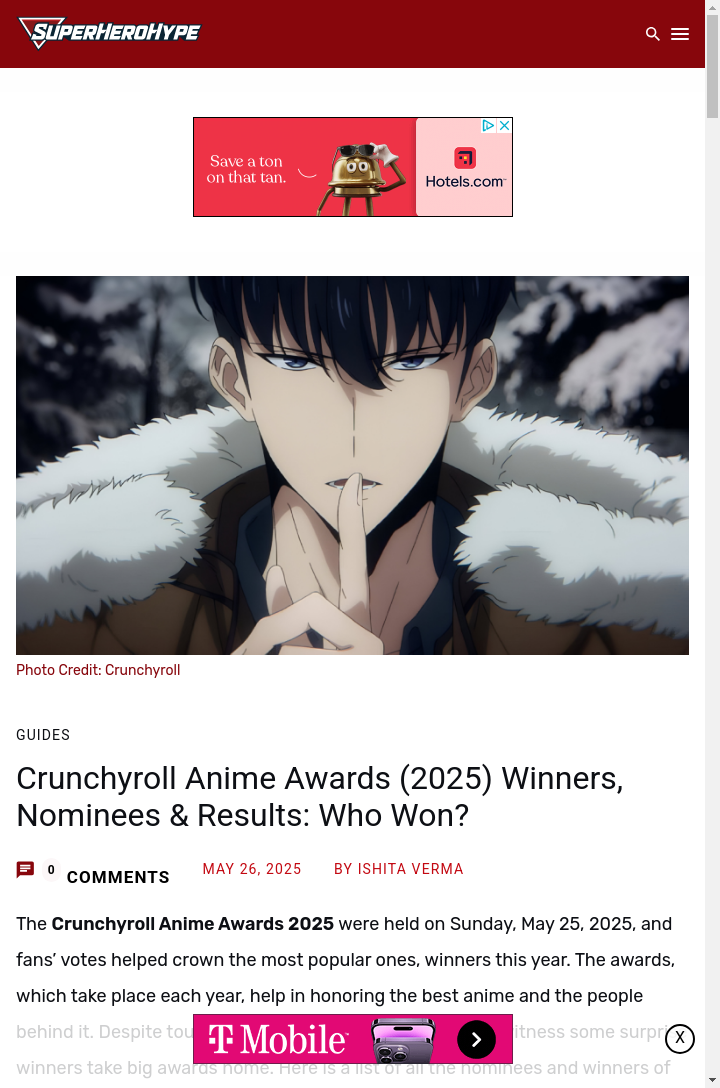Open the GUIDES category link
The width and height of the screenshot is (720, 1088).
[43, 735]
